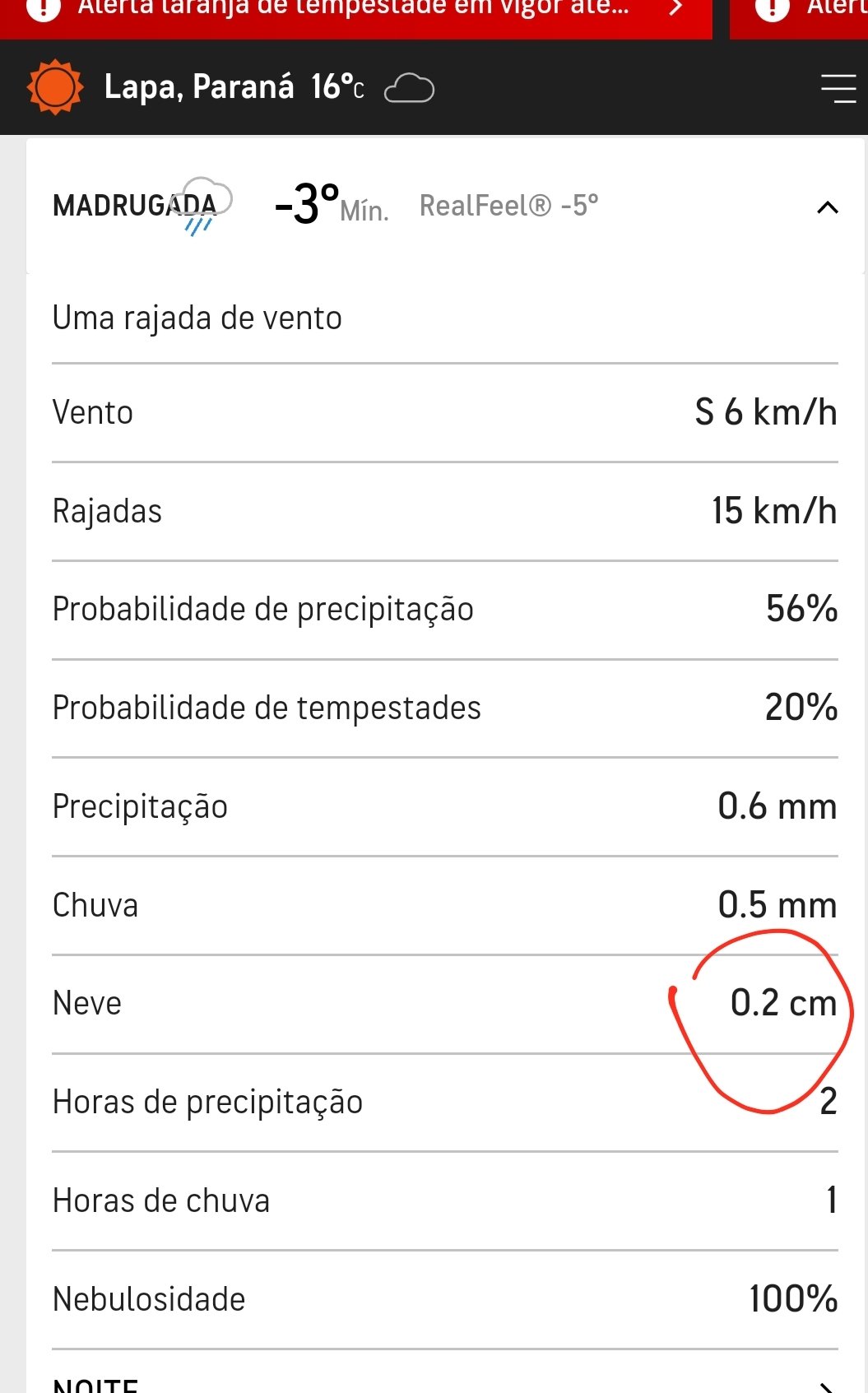The height and width of the screenshot is (1393, 868).
Task: Open the Lapa, Paraná location
Action: coord(199,86)
